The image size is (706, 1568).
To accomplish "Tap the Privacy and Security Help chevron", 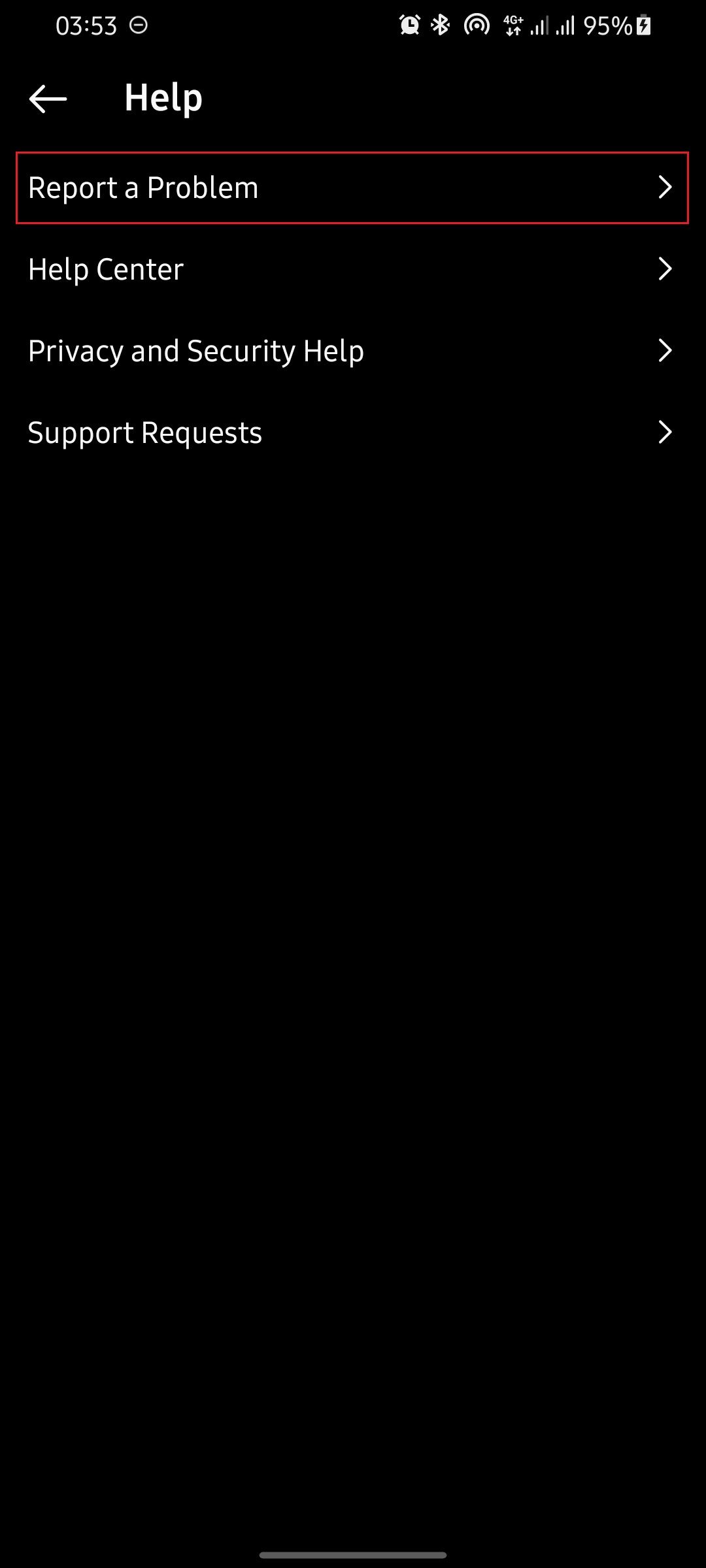I will (x=666, y=350).
